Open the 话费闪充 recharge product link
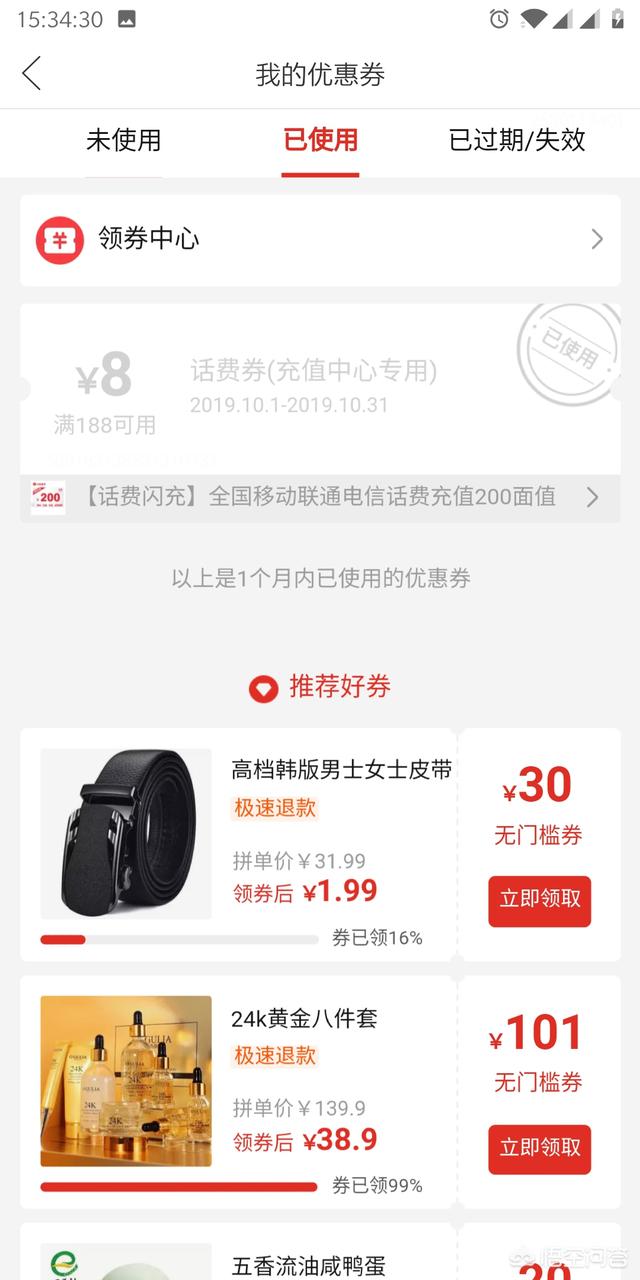Screen dimensions: 640x1280 320,497
